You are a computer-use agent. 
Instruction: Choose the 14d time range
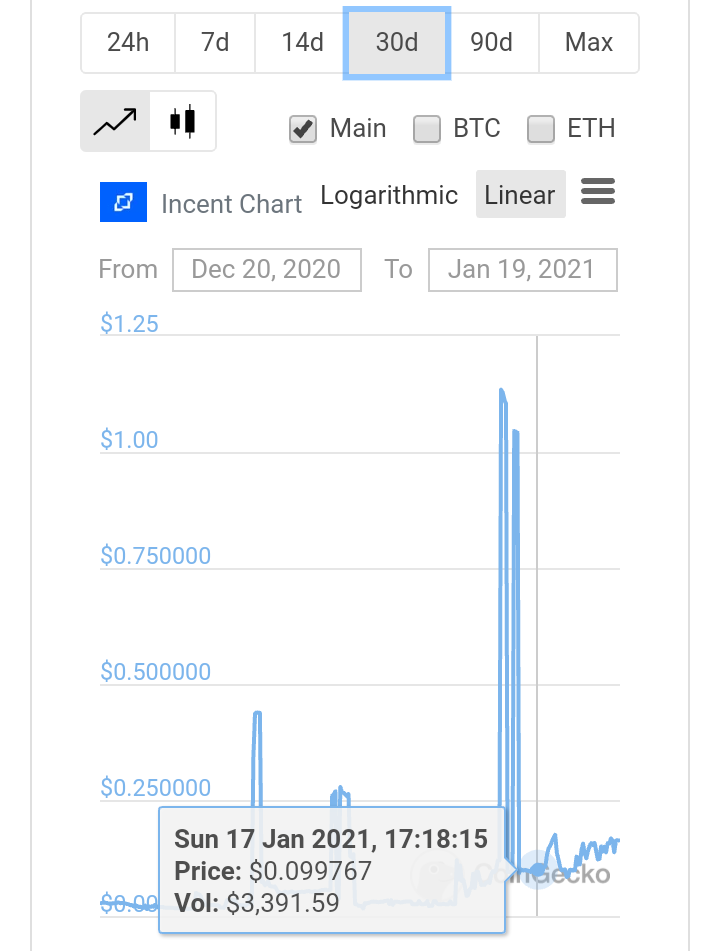(x=302, y=43)
